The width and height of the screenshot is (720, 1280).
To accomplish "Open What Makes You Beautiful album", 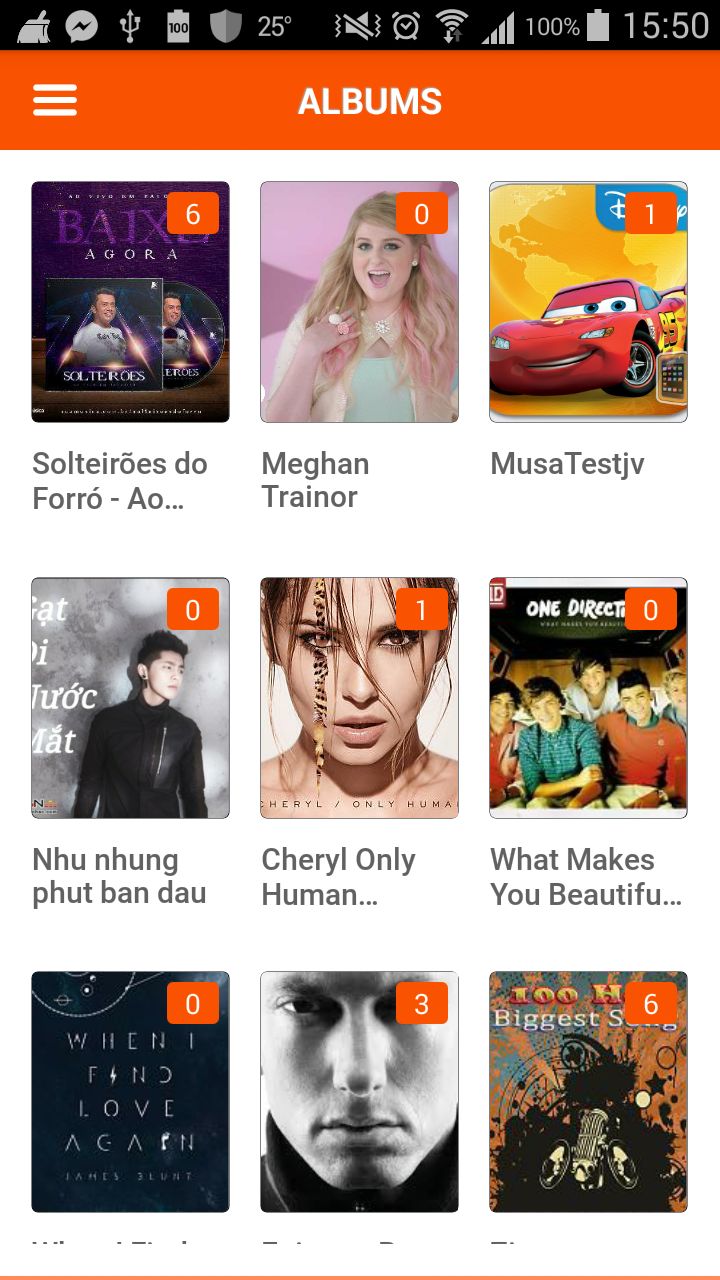I will 588,698.
